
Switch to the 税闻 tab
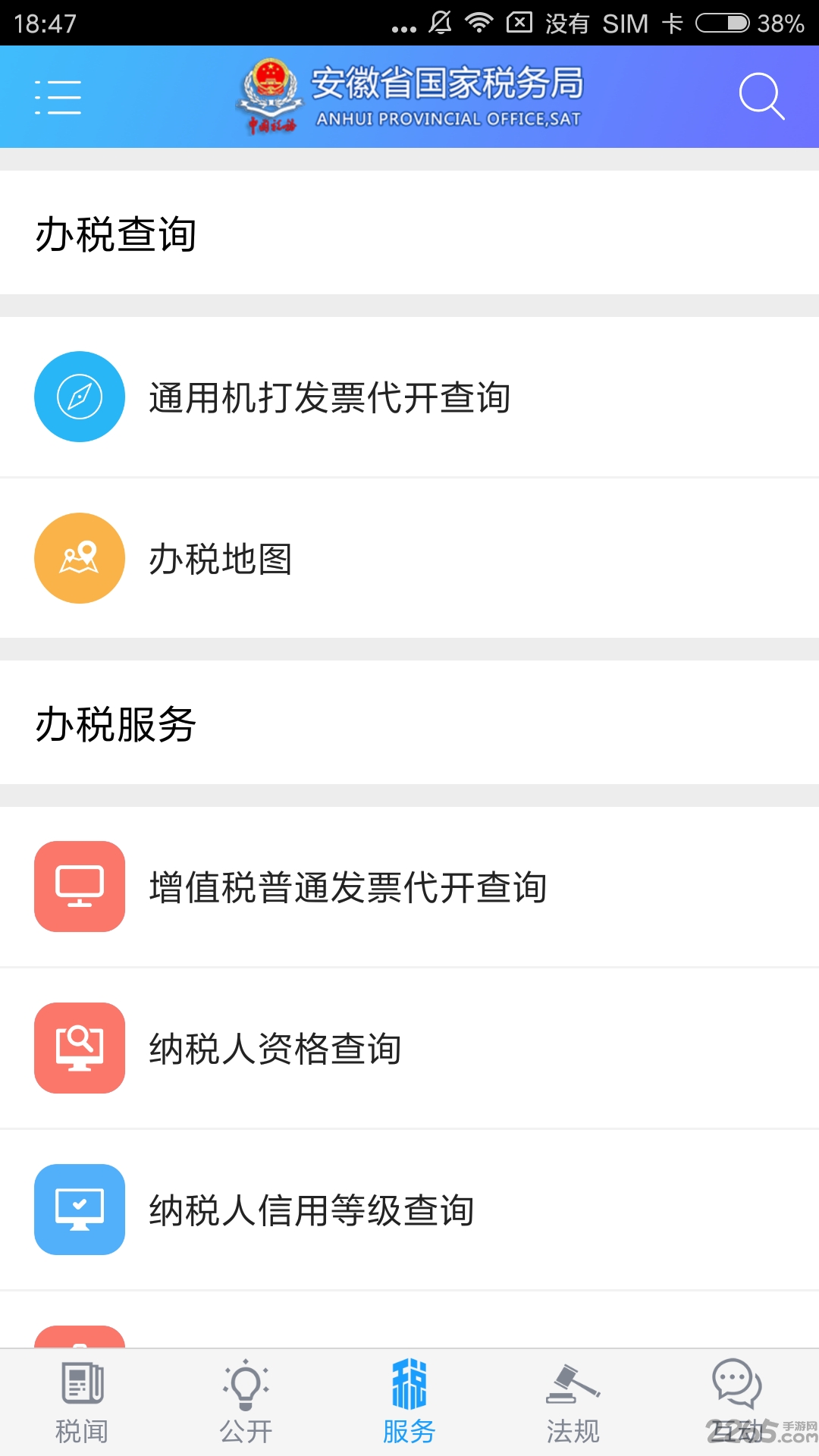pyautogui.click(x=81, y=1407)
